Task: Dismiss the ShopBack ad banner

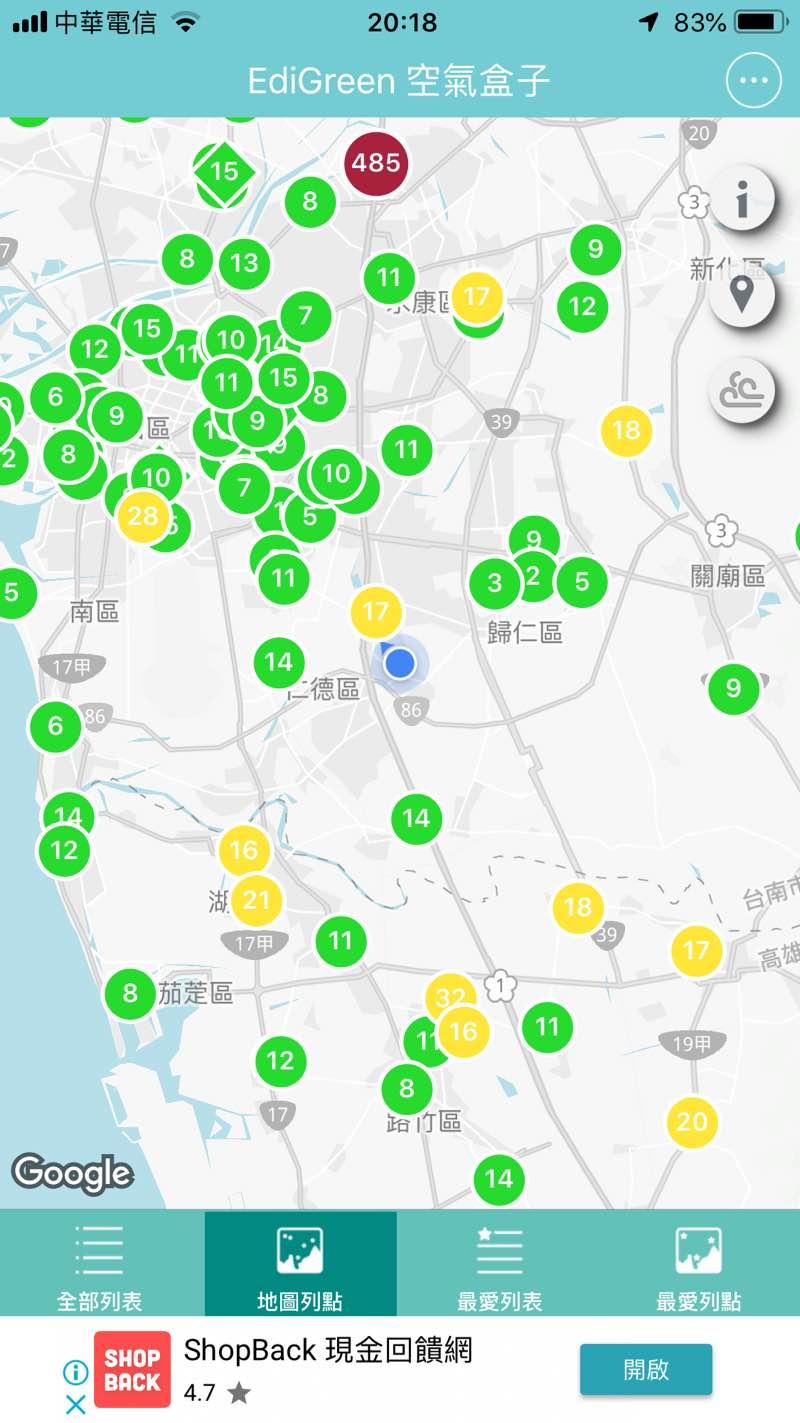Action: [x=75, y=1404]
